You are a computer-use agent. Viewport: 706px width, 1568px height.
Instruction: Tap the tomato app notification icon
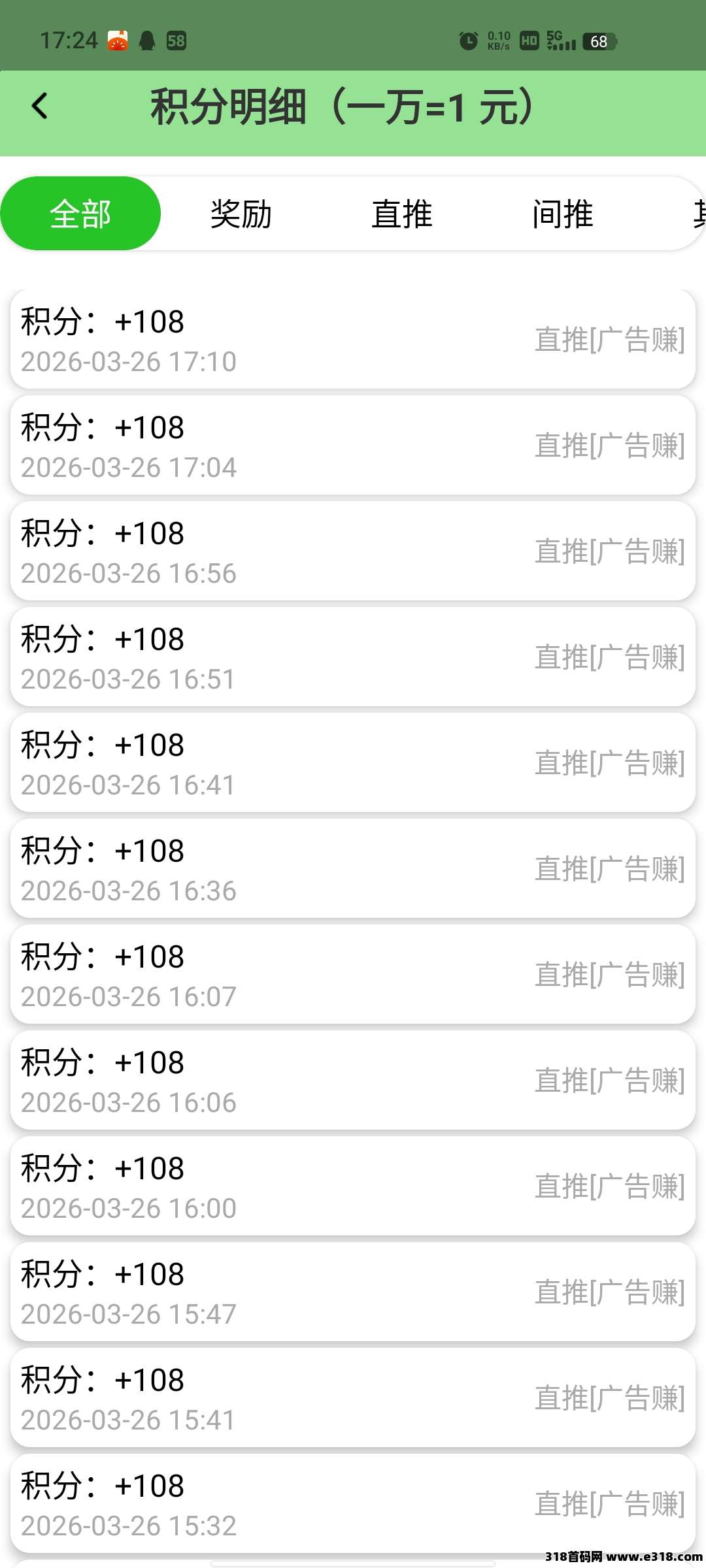pyautogui.click(x=118, y=41)
